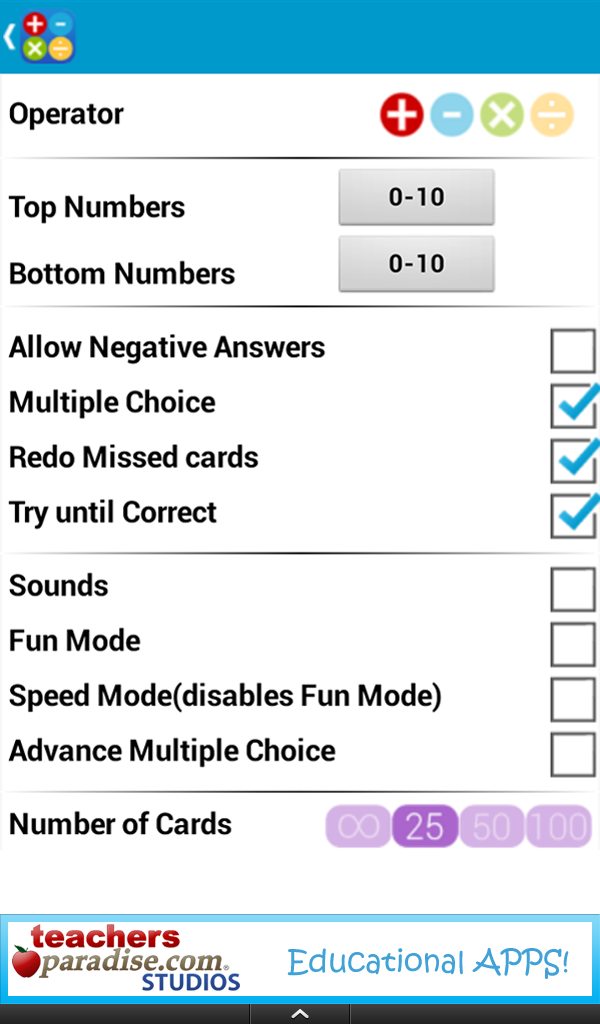Select the subtraction operator
Viewport: 600px width, 1024px height.
pos(452,116)
